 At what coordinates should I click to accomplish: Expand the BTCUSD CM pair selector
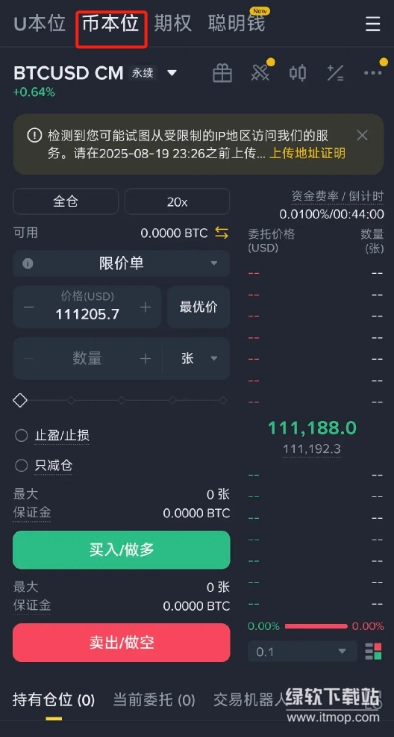point(172,73)
